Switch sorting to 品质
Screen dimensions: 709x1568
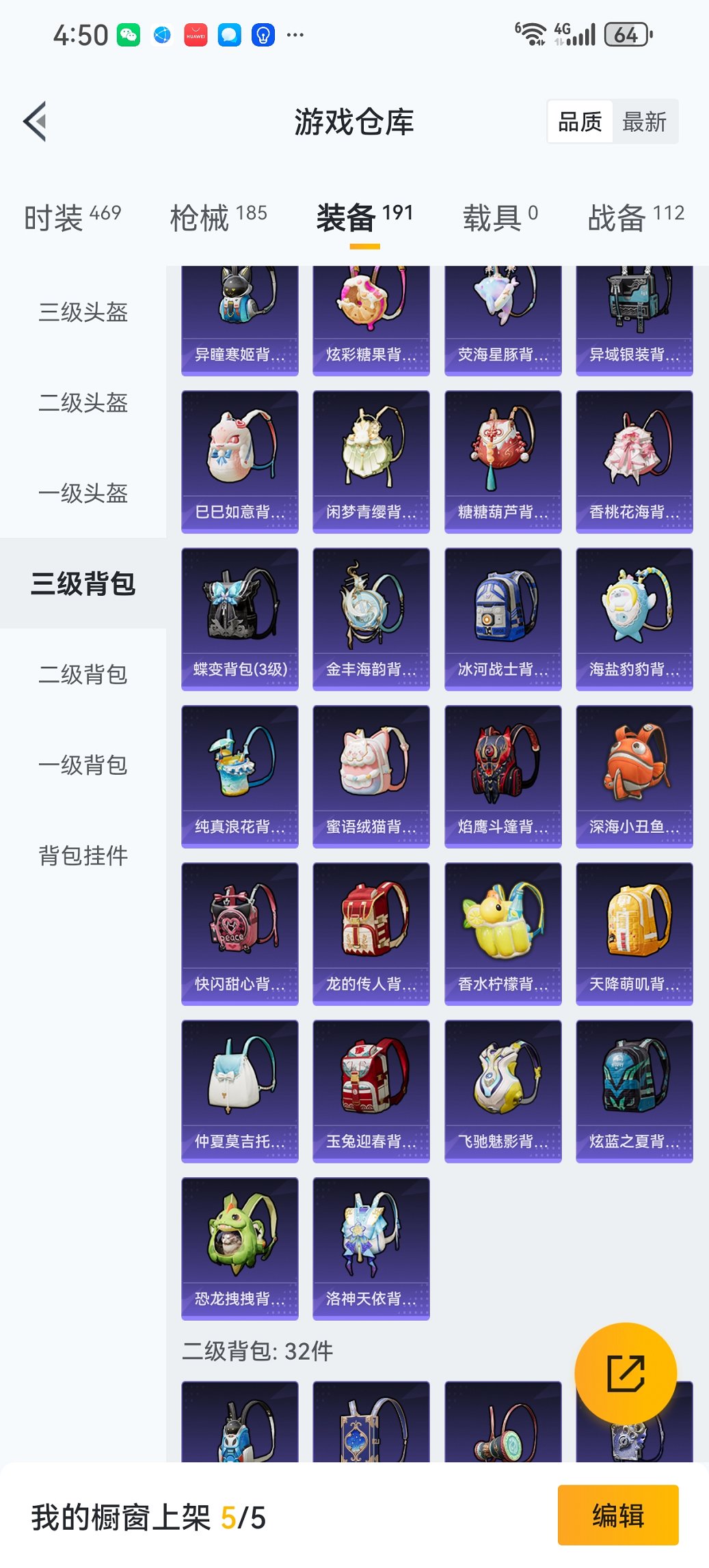pos(581,121)
